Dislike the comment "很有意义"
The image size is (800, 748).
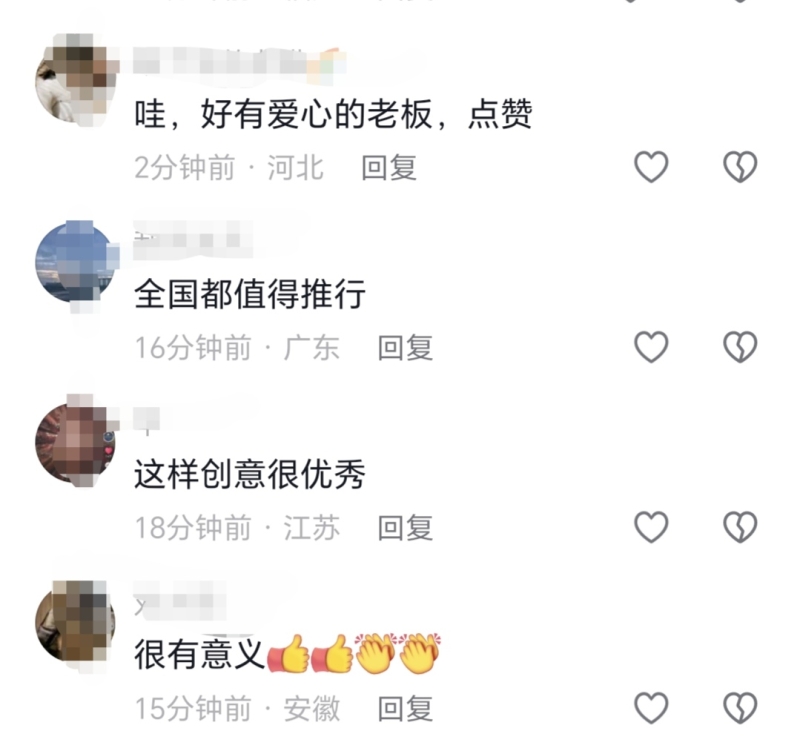pos(740,708)
